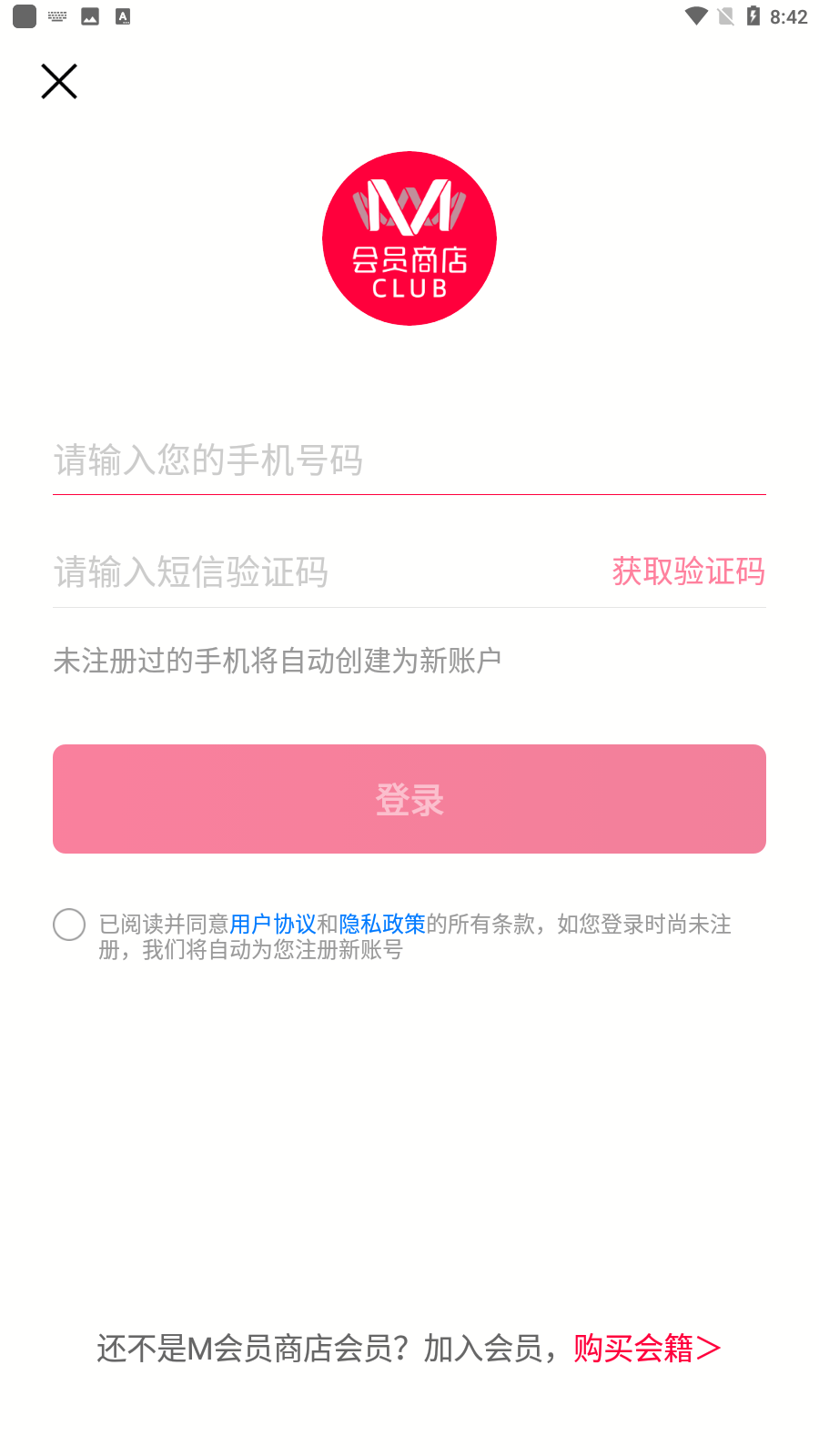Focus the SMS verification code field
Image resolution: width=819 pixels, height=1456 pixels.
[x=326, y=572]
